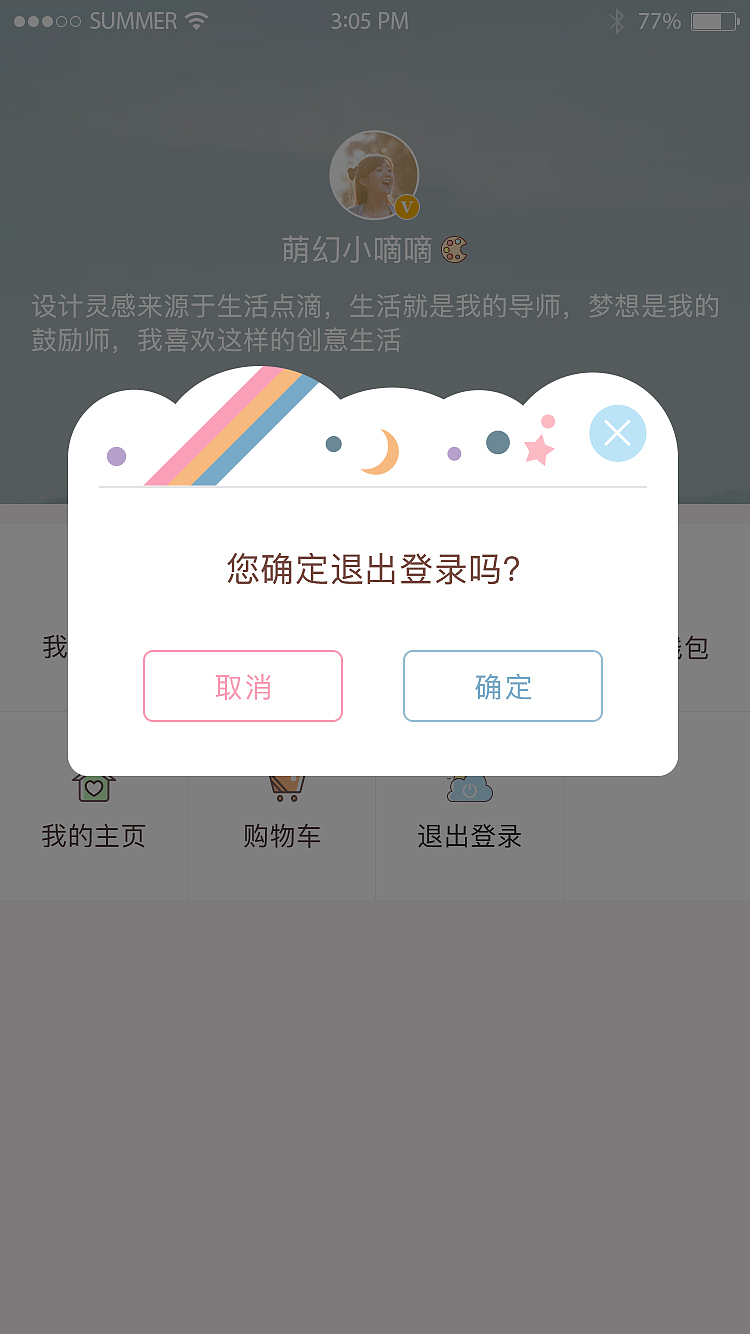The image size is (750, 1334).
Task: Click the 确定 confirm button
Action: (502, 686)
